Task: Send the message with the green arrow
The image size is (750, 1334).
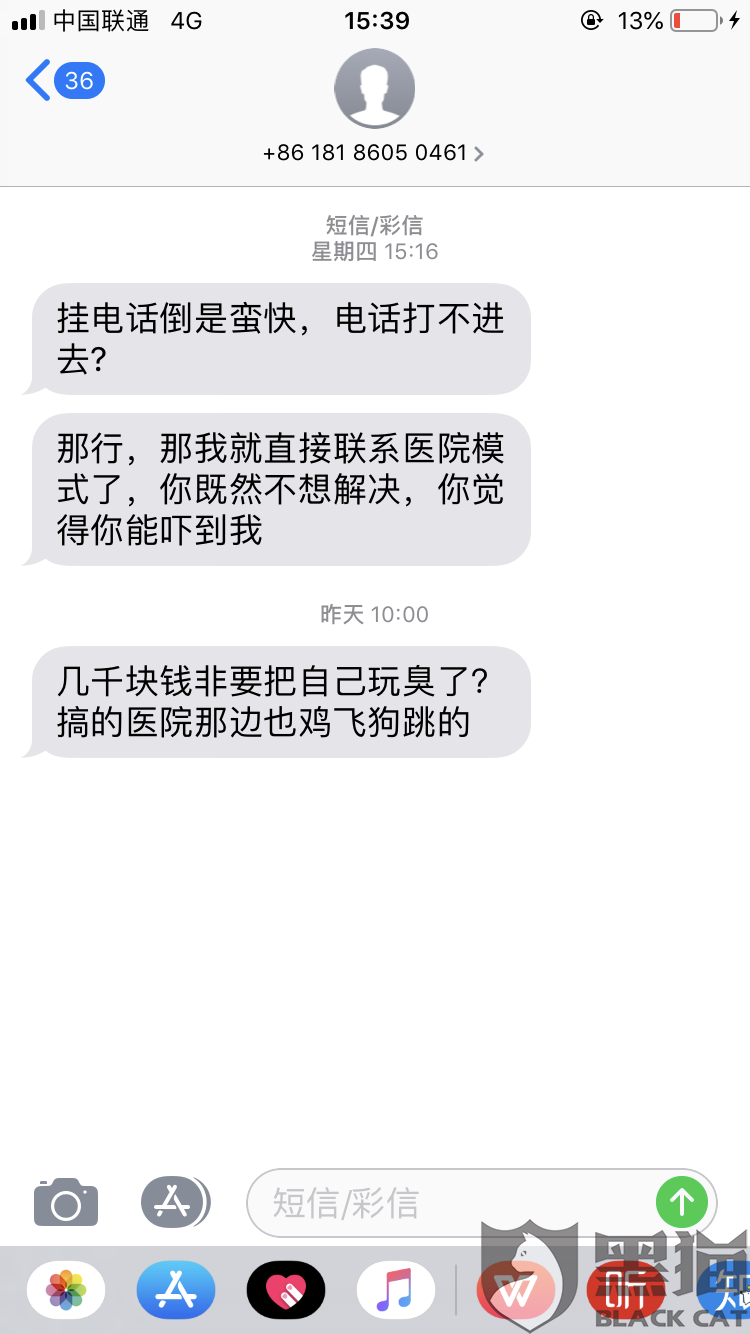Action: point(682,1202)
